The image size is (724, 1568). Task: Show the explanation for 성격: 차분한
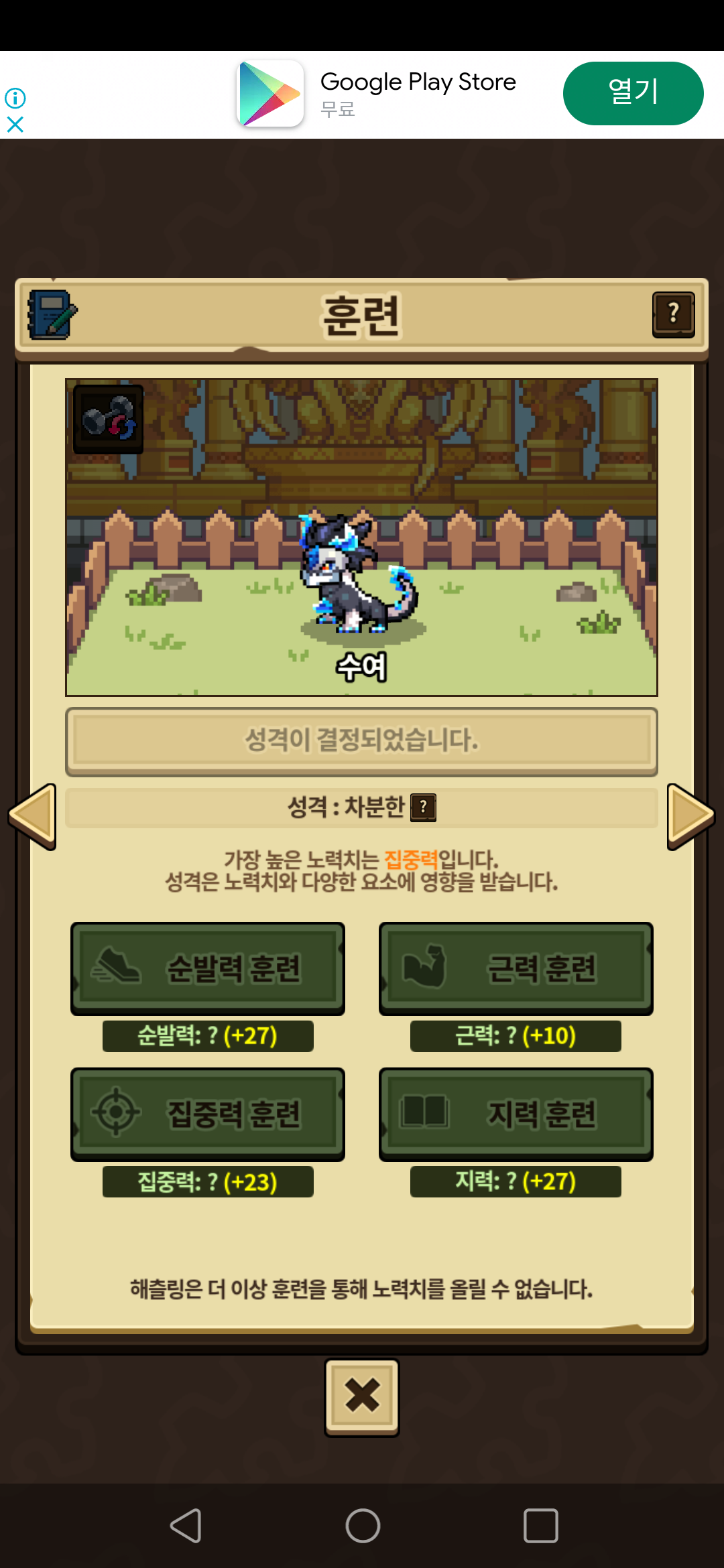[423, 807]
